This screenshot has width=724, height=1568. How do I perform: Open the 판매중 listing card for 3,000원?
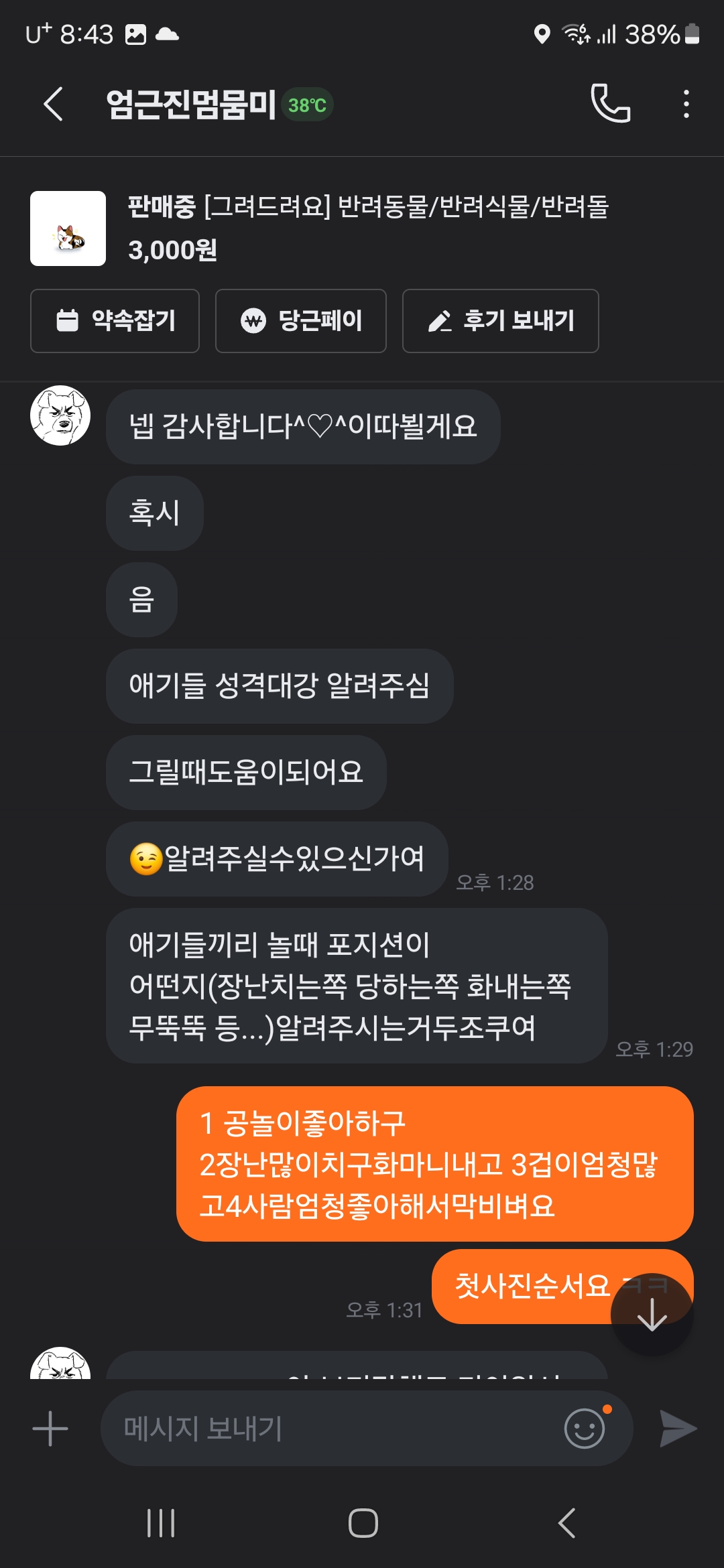[x=362, y=228]
